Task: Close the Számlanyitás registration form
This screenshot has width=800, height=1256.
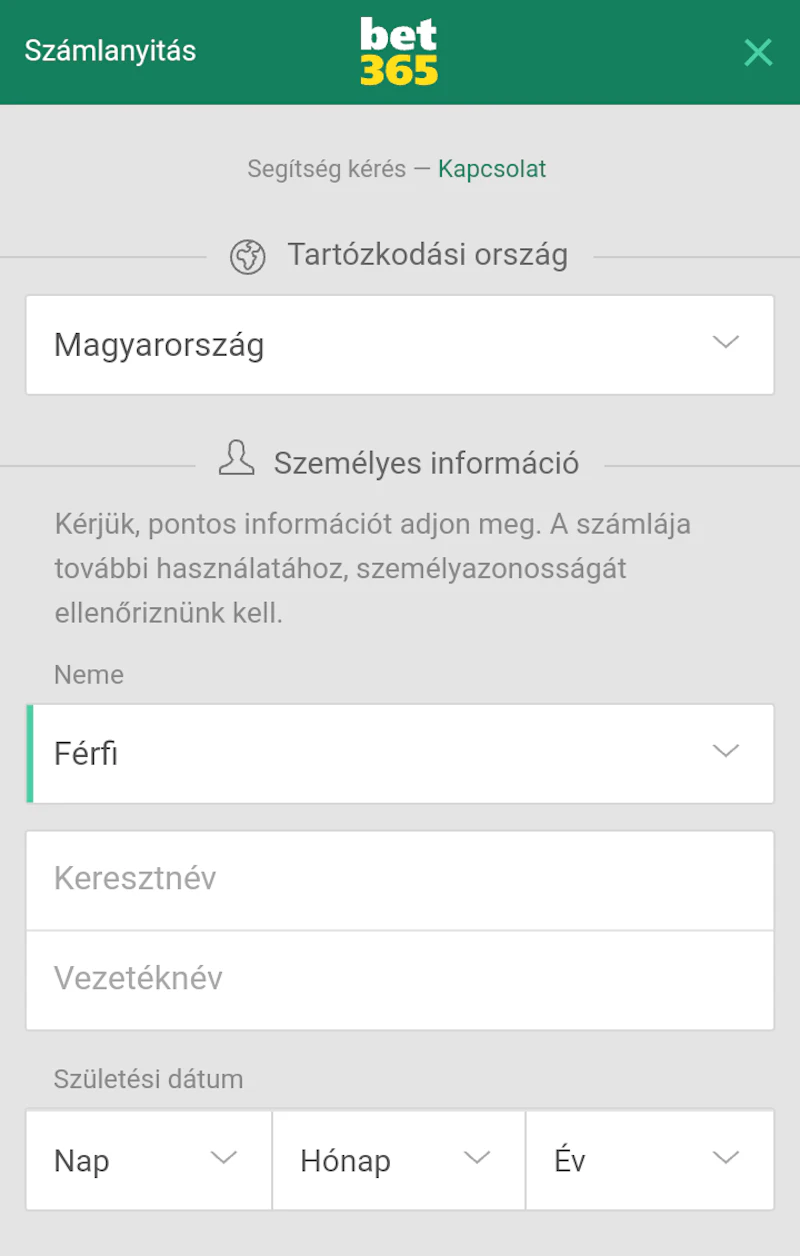Action: click(758, 52)
